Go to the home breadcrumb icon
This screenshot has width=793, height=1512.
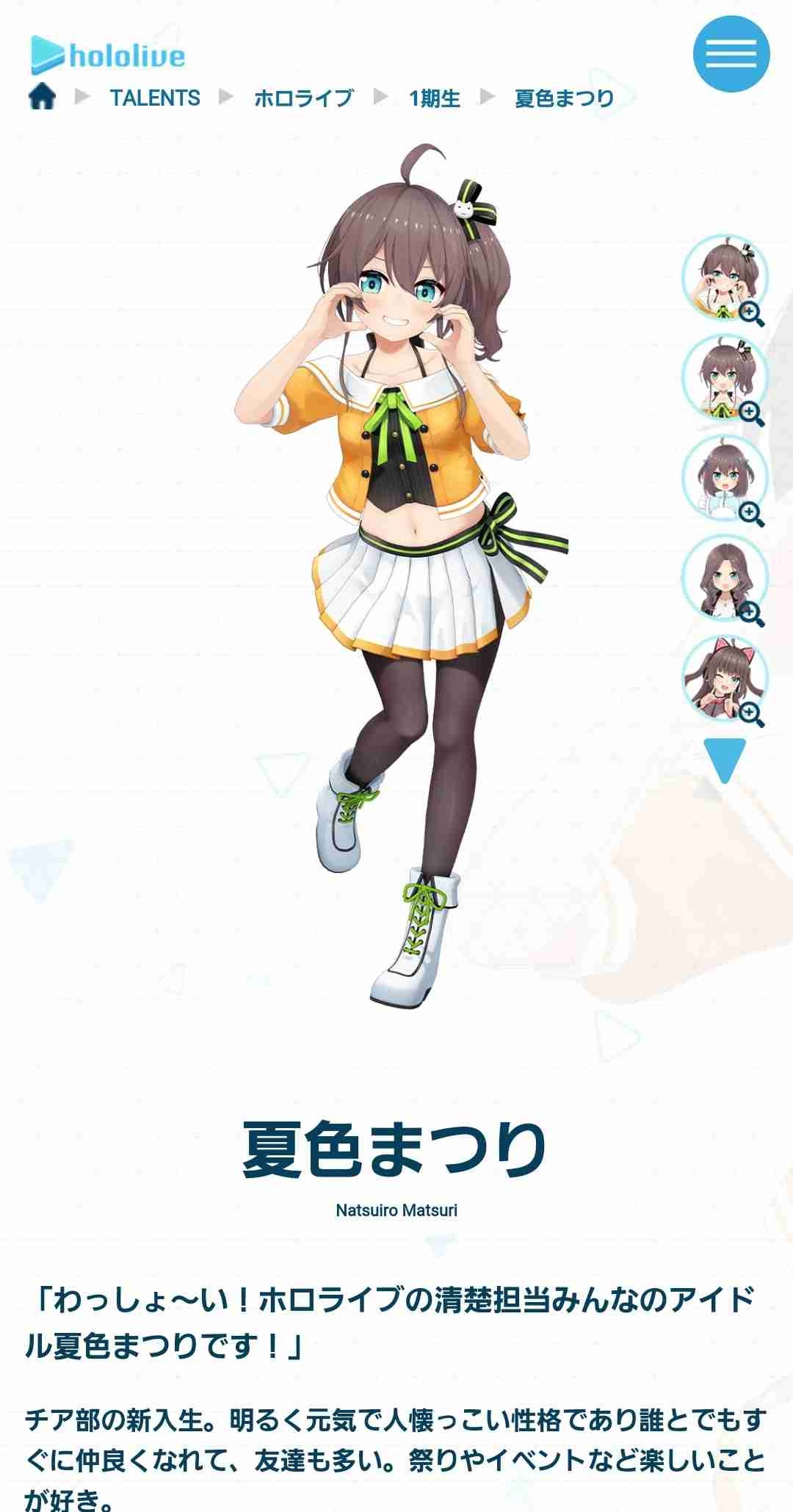pos(42,97)
